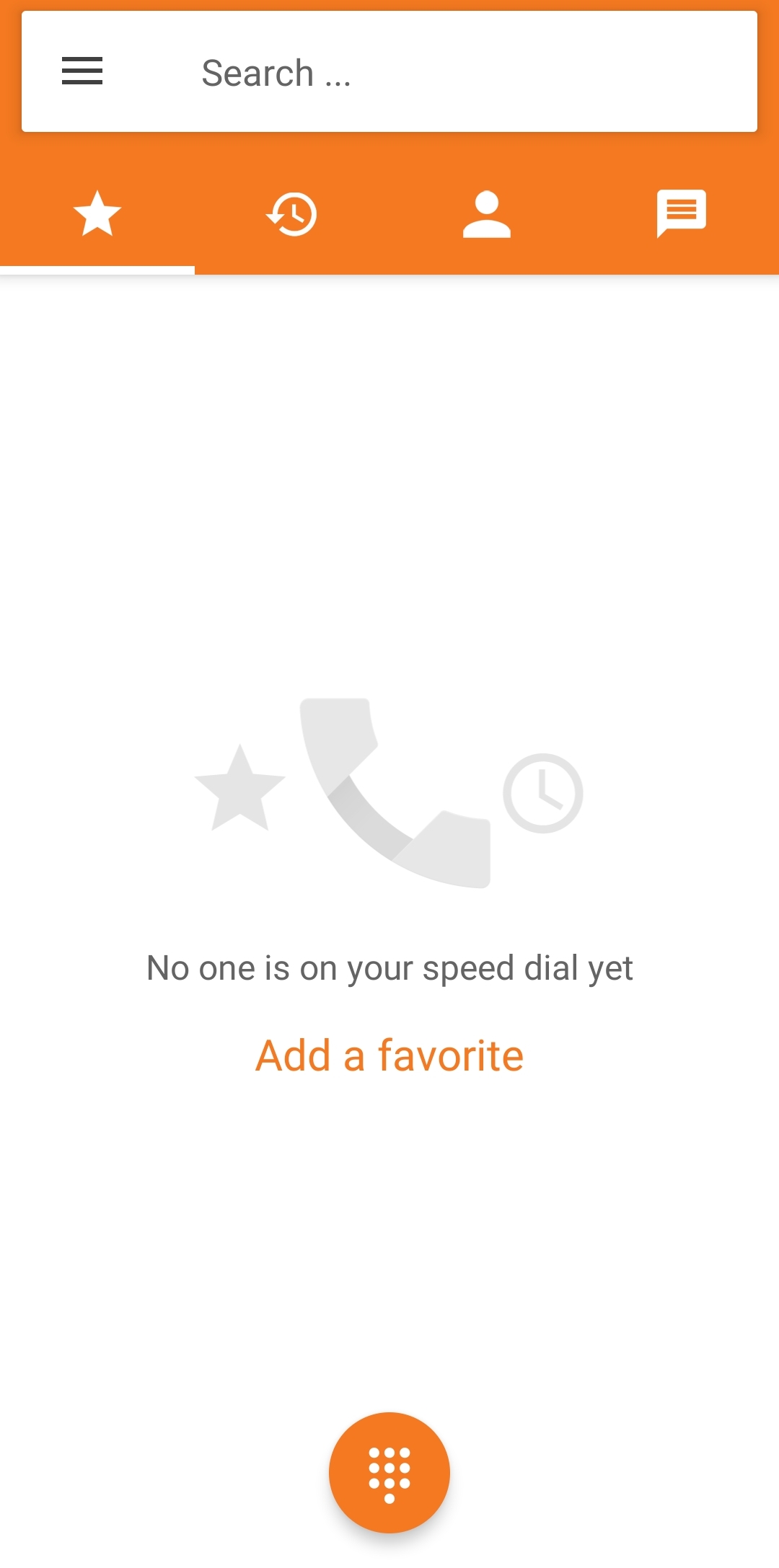Tap the Add a favorite link
This screenshot has width=779, height=1568.
pyautogui.click(x=389, y=1055)
